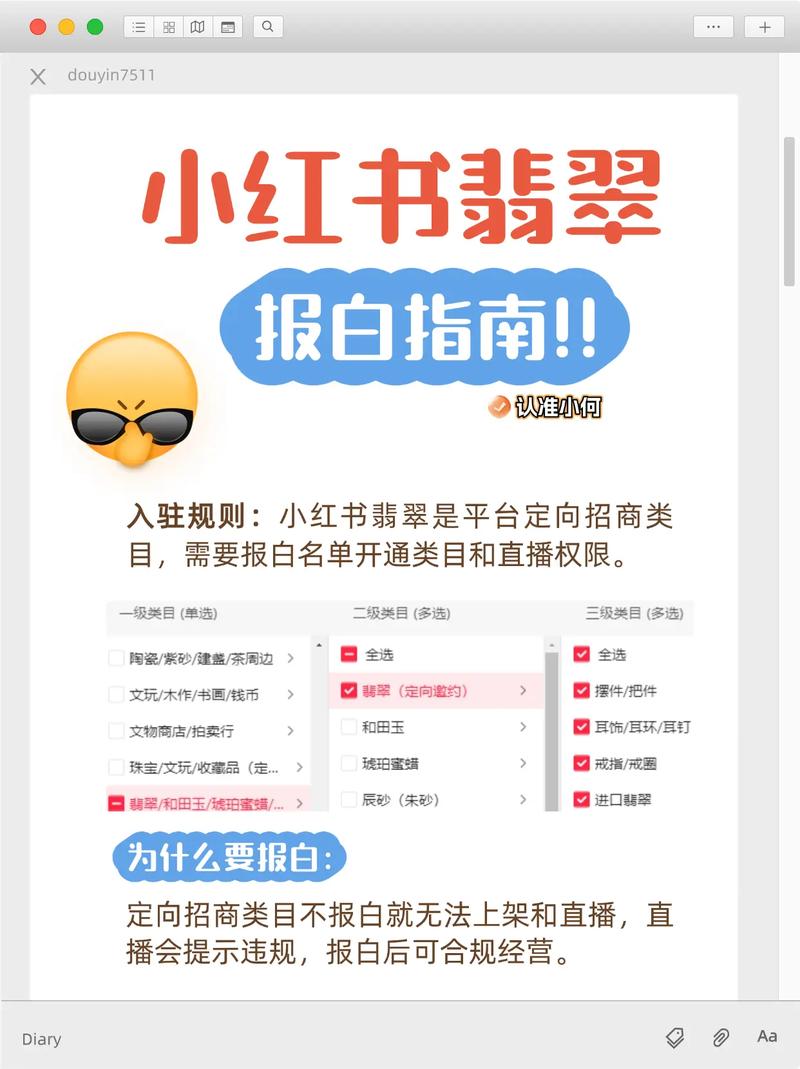Attach a file with the paperclip icon
Screen dimensions: 800x1069
click(720, 1038)
